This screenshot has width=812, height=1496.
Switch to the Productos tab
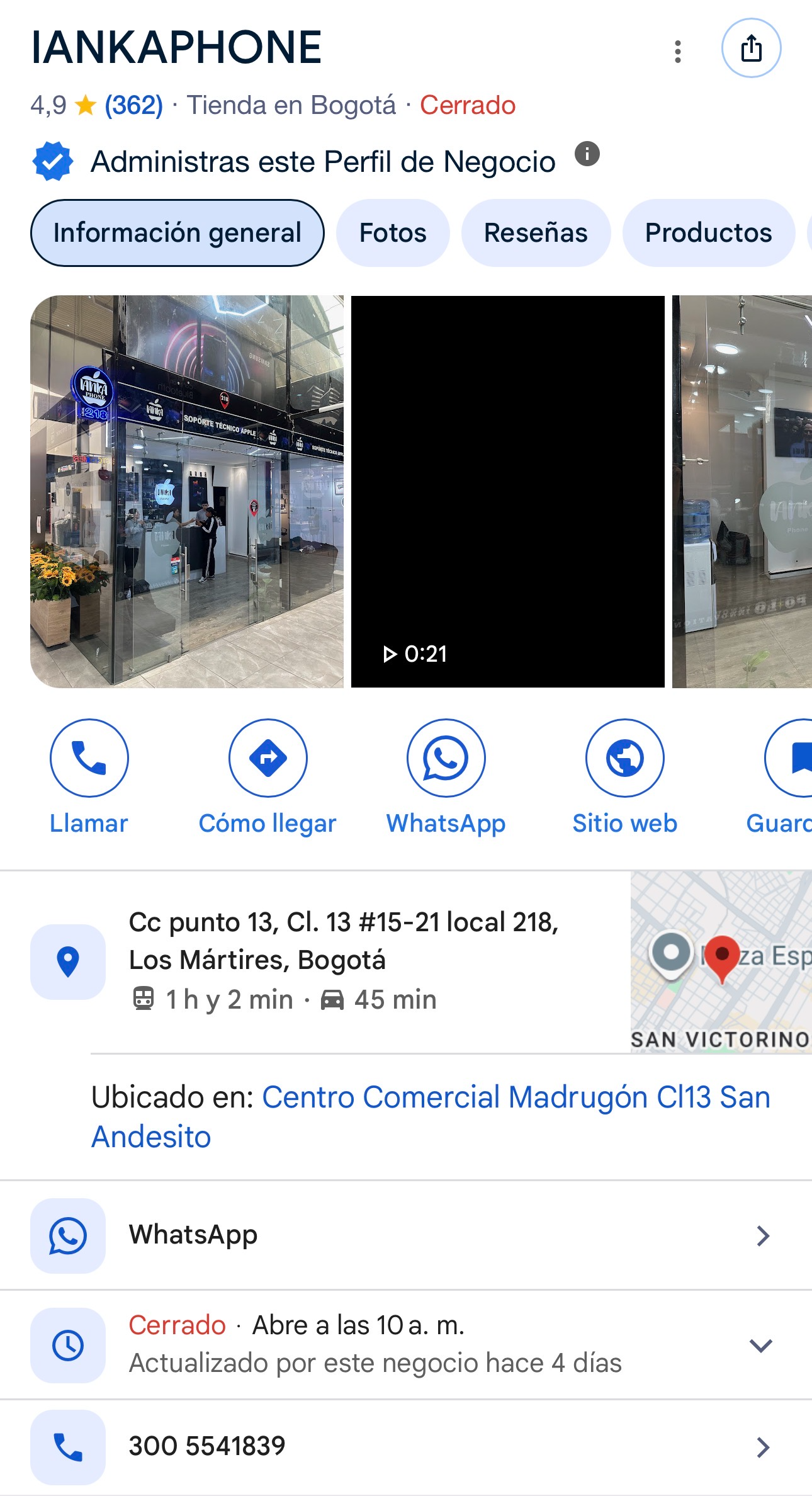(708, 233)
